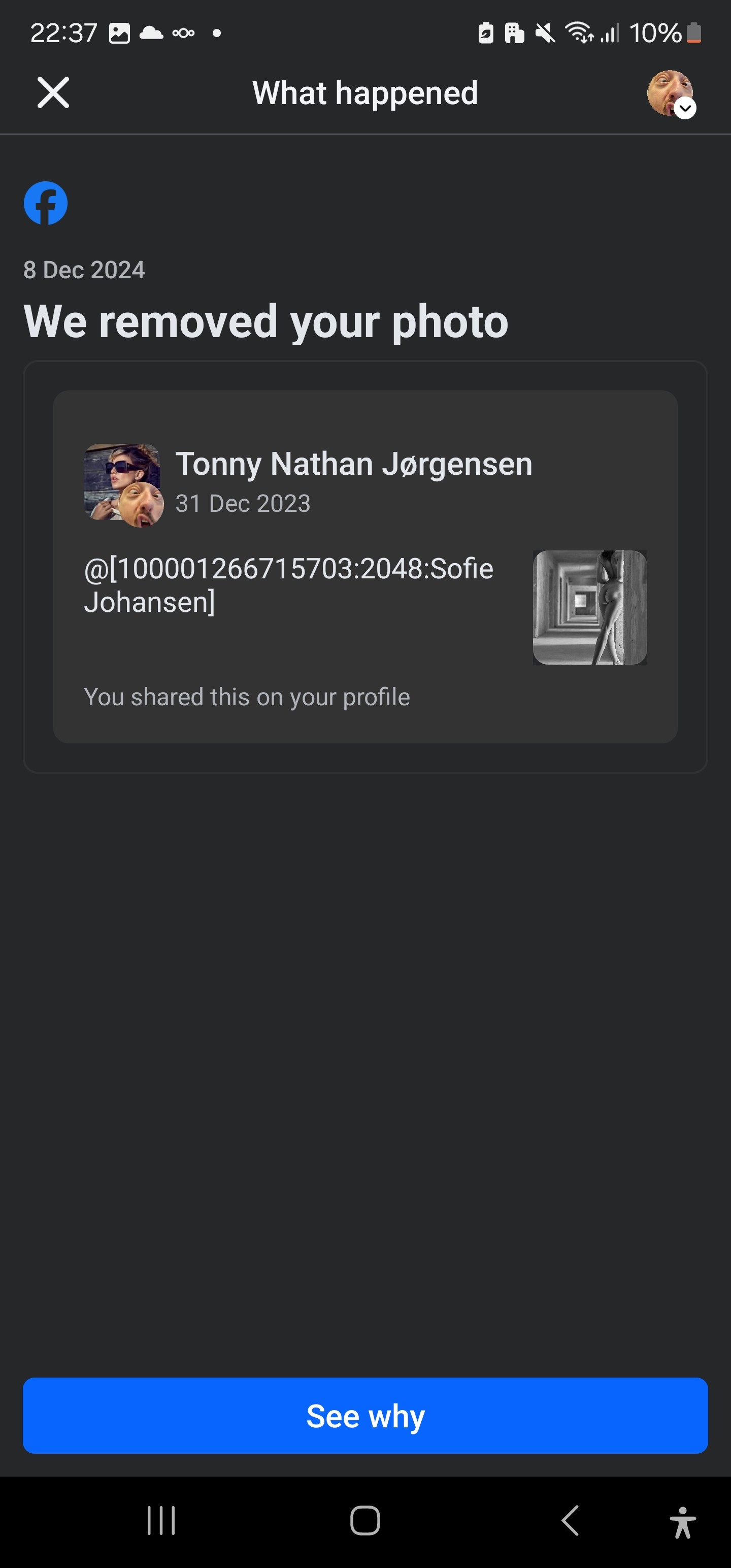731x1568 pixels.
Task: Open the removed photo thumbnail
Action: pos(590,607)
